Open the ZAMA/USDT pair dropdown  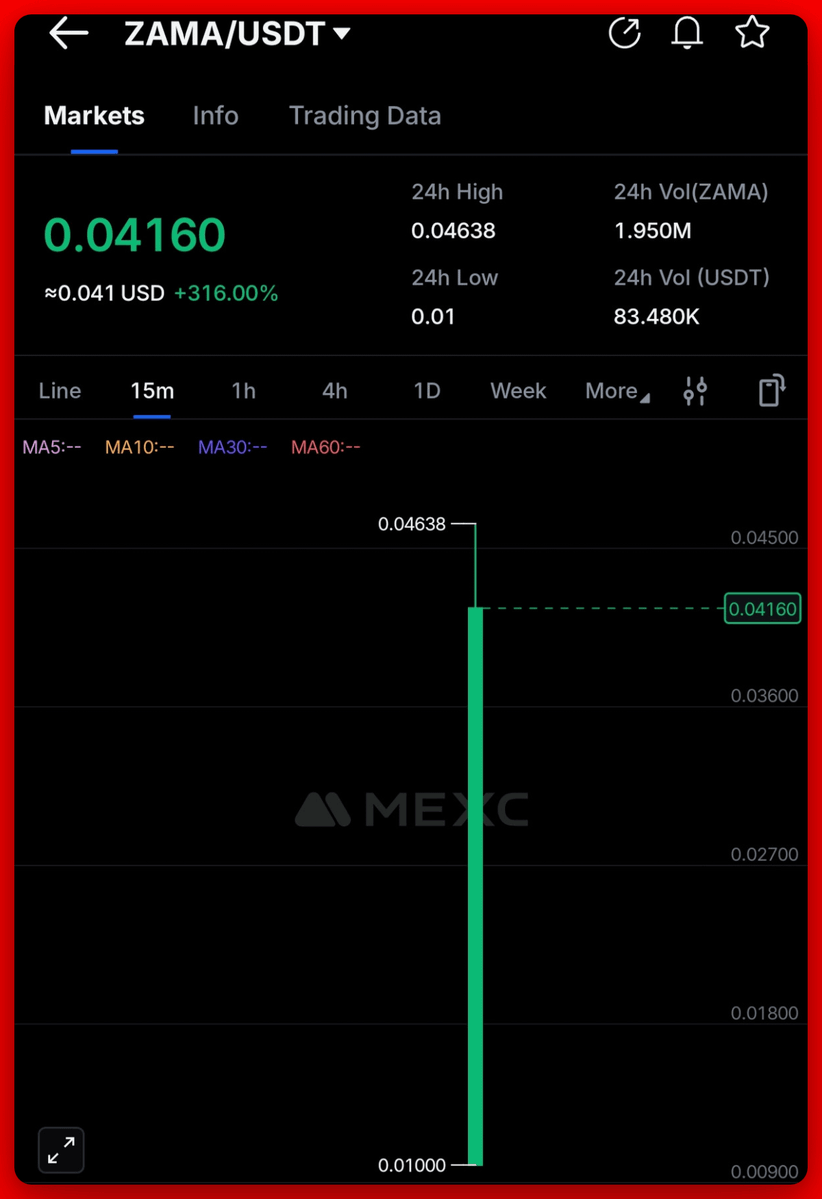pos(237,34)
